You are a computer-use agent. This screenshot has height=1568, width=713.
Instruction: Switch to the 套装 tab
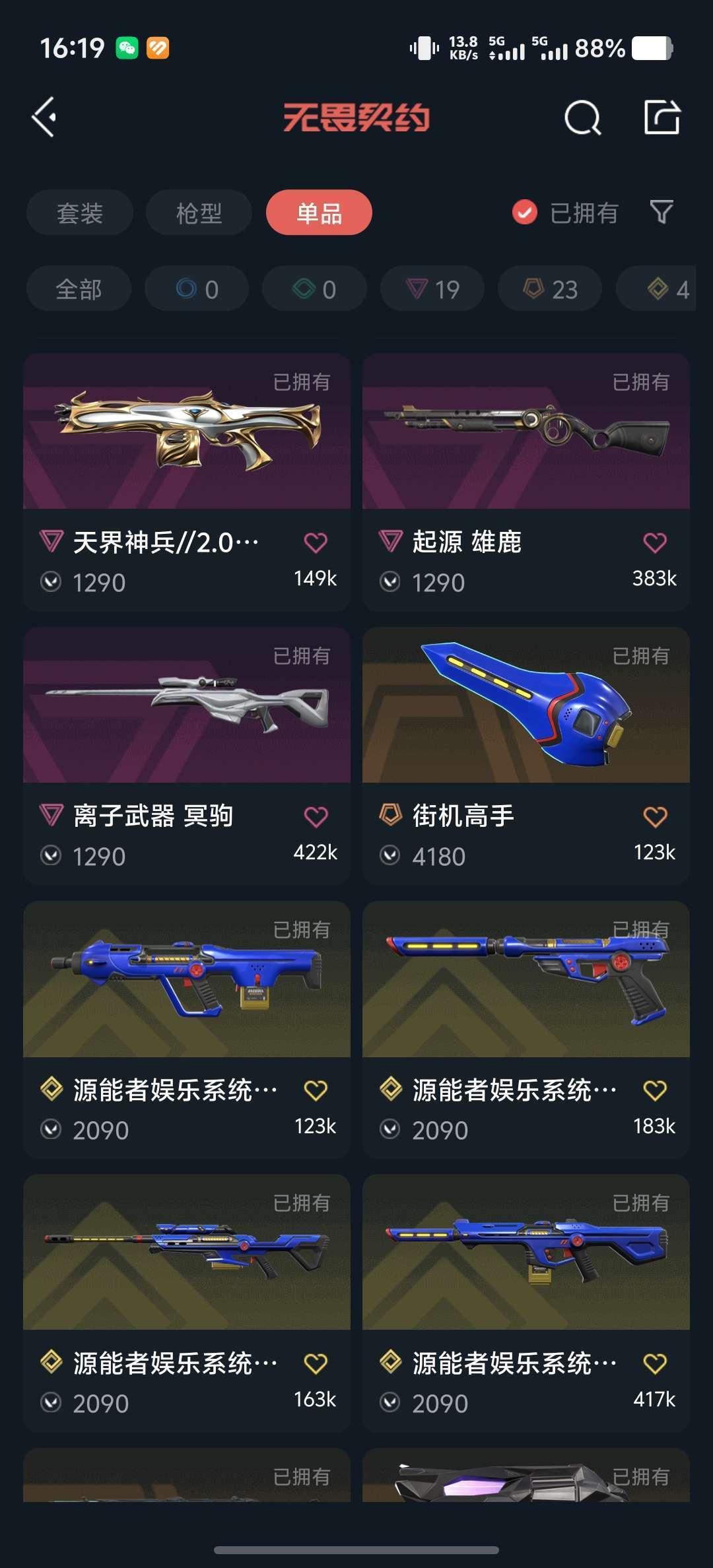[x=80, y=212]
